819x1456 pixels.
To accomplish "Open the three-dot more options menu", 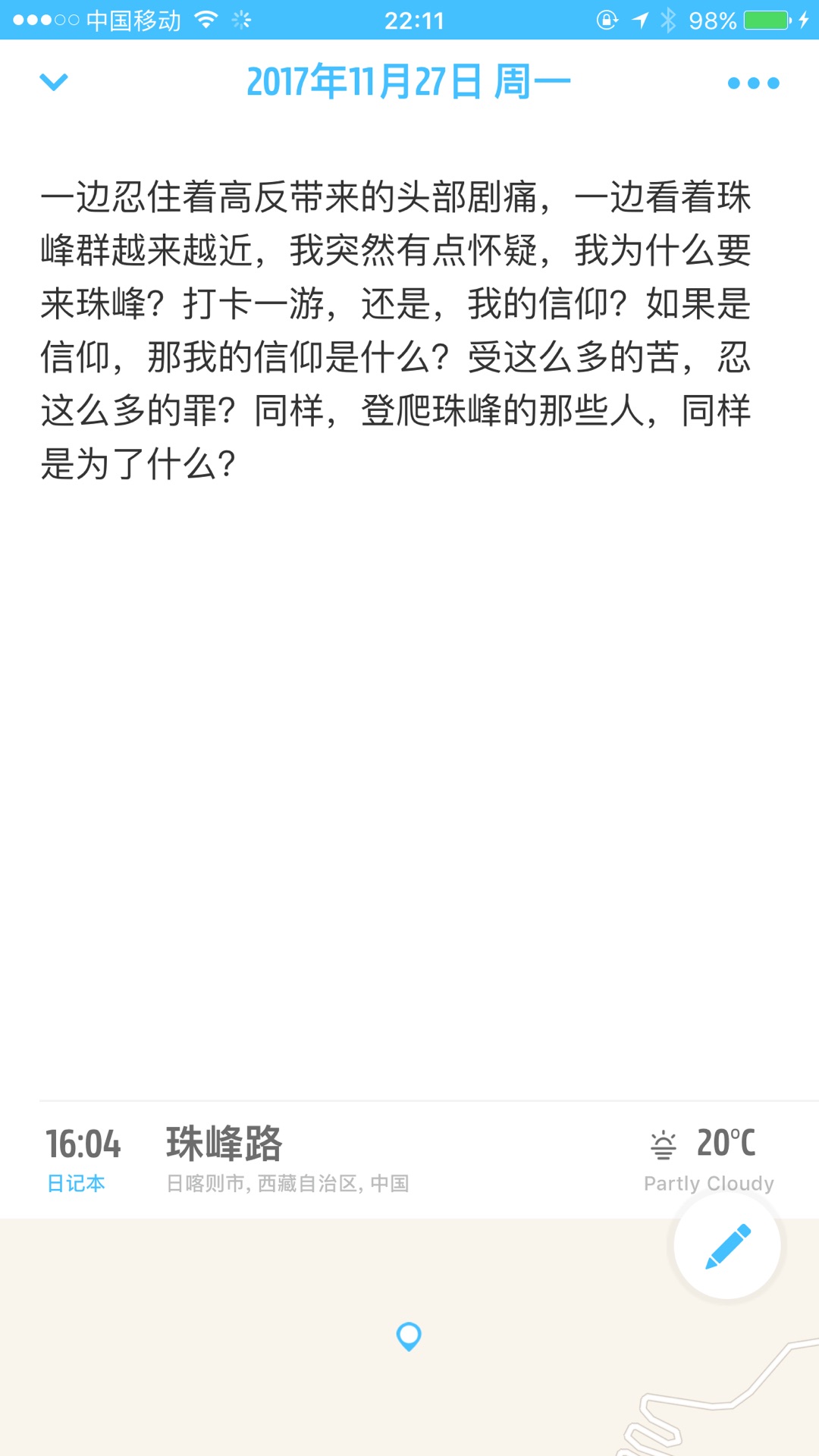I will 753,83.
